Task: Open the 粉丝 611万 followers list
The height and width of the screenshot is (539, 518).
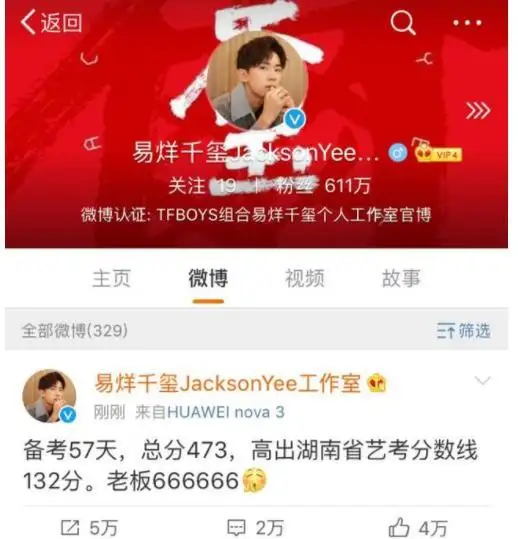Action: tap(323, 186)
